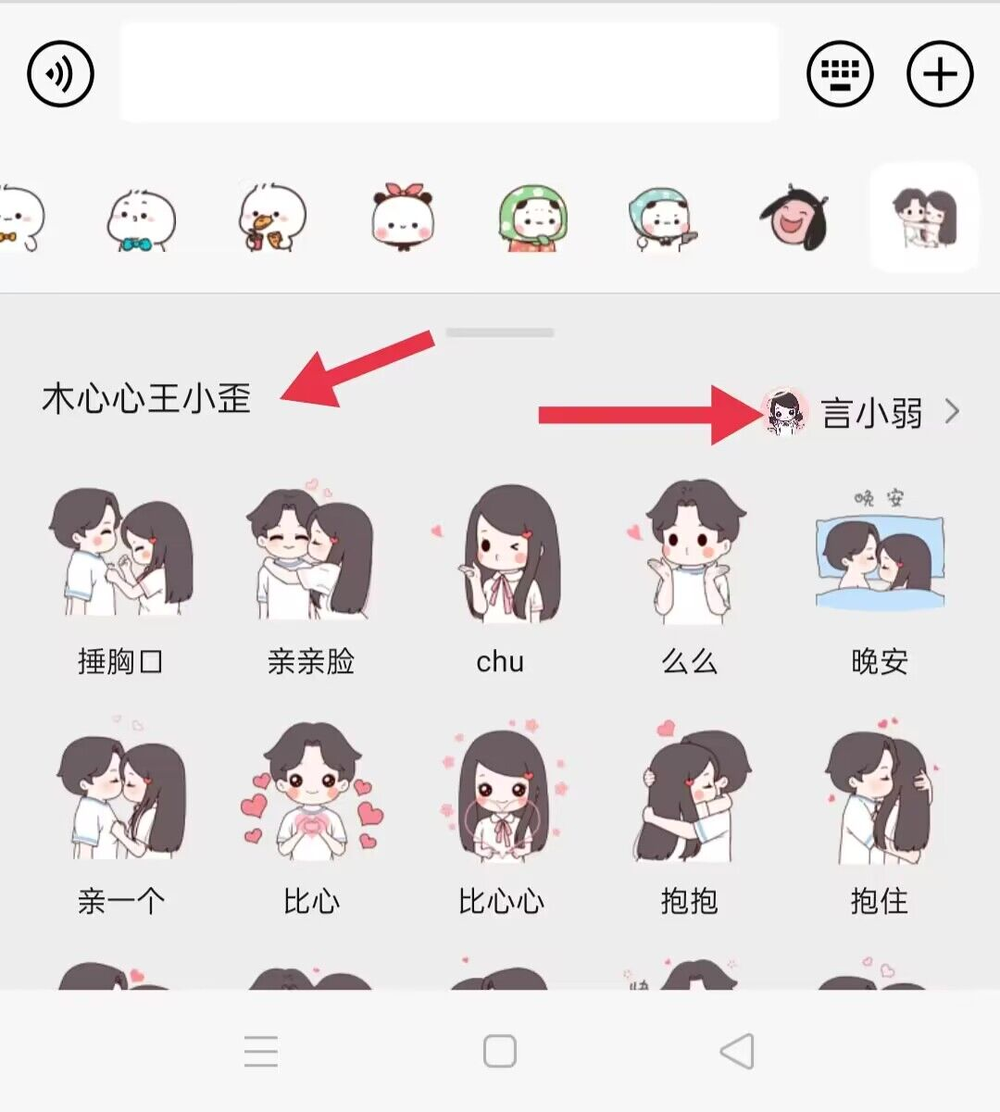Select the green hood panda sticker pack
The image size is (1000, 1112).
pos(533,216)
